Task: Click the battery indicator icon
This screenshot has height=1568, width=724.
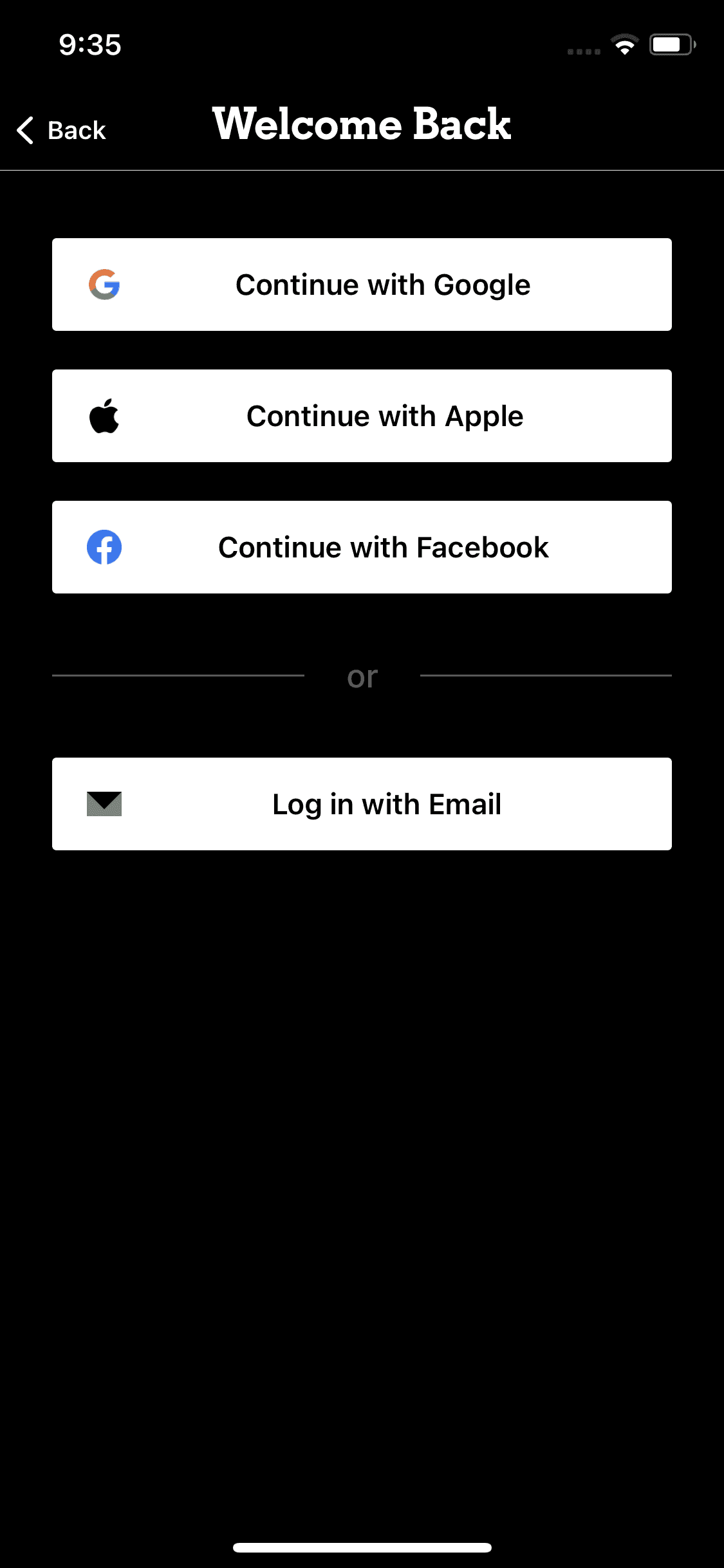Action: (x=669, y=44)
